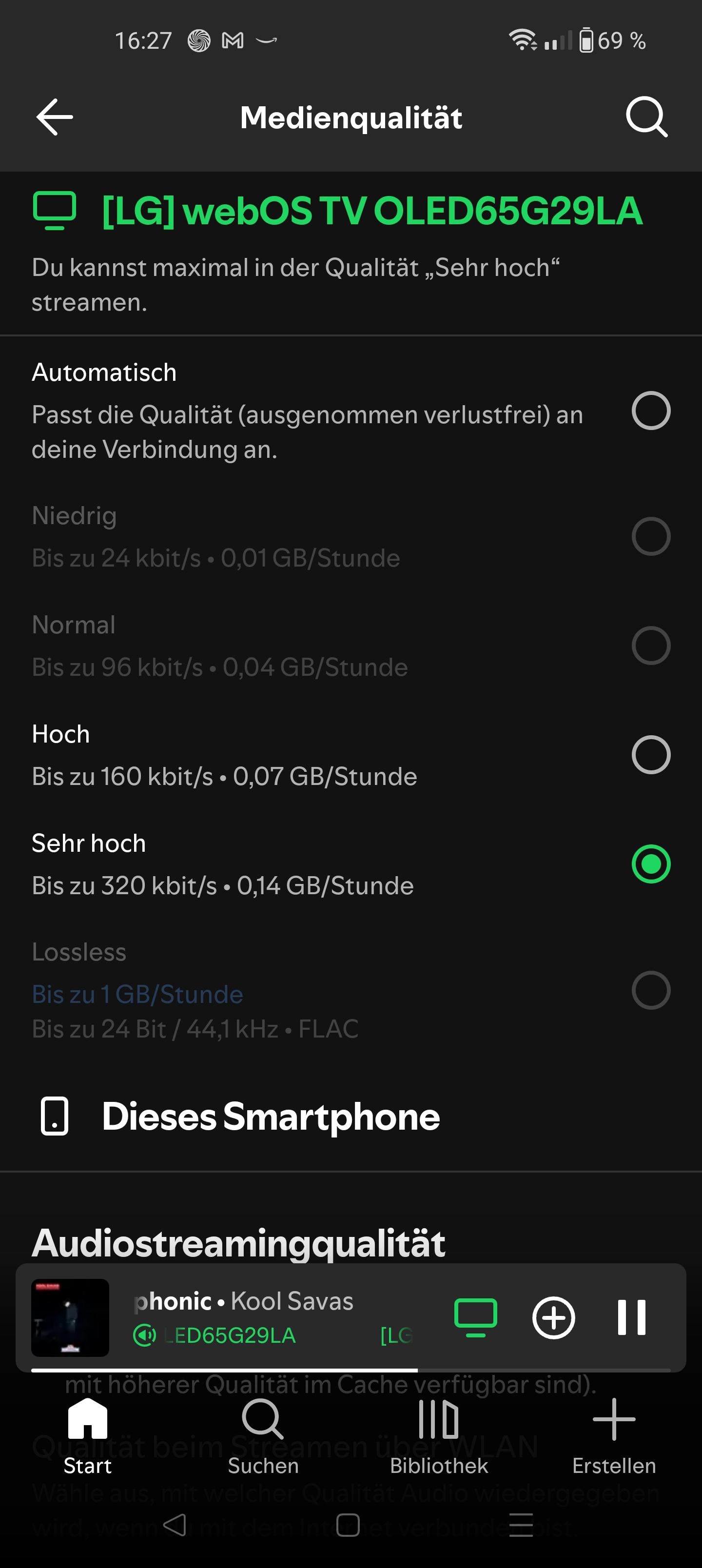Open device picker in the mini player
Viewport: 702px width, 1568px height.
pos(475,1318)
